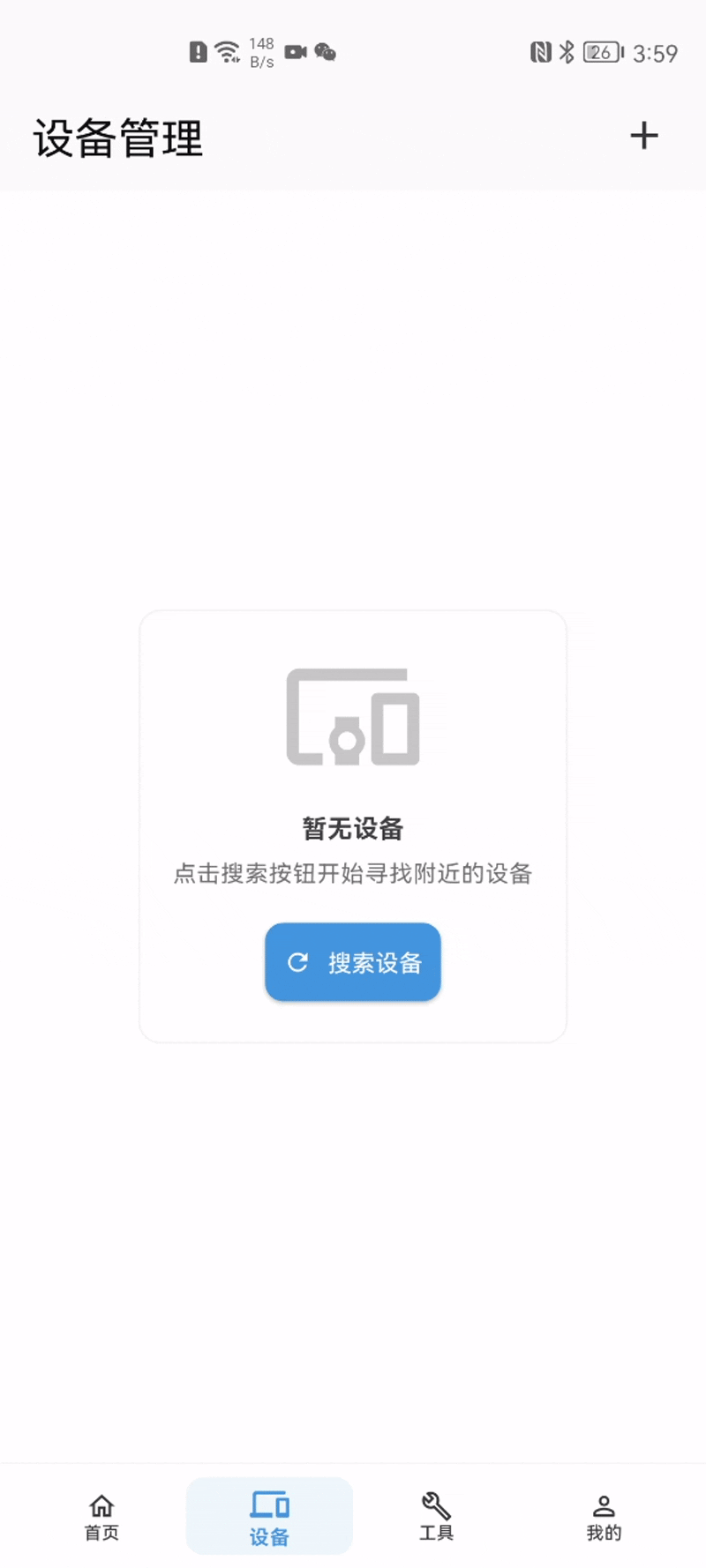The image size is (706, 1568).
Task: Tap the add device plus icon
Action: pyautogui.click(x=644, y=136)
